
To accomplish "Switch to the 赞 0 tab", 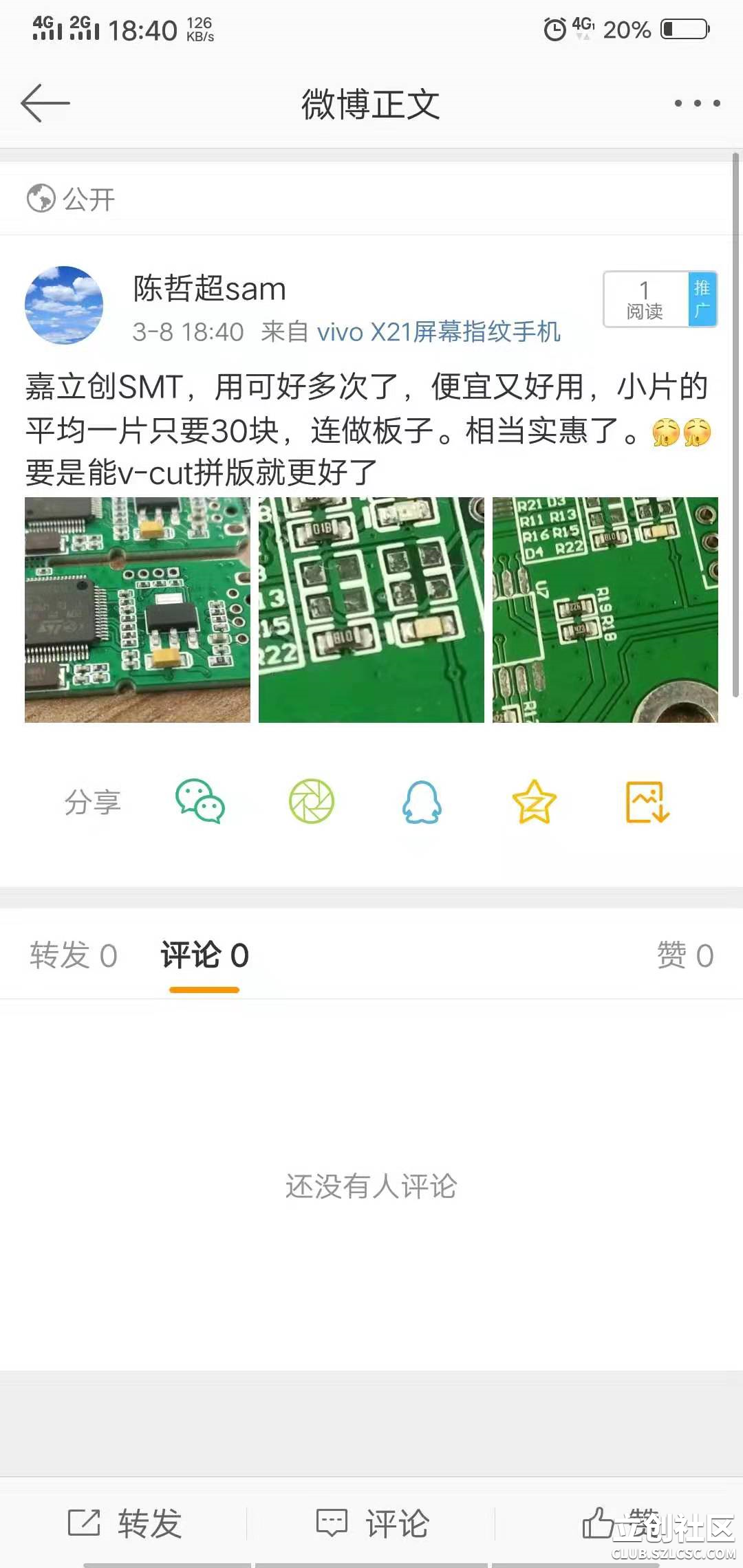I will click(685, 955).
